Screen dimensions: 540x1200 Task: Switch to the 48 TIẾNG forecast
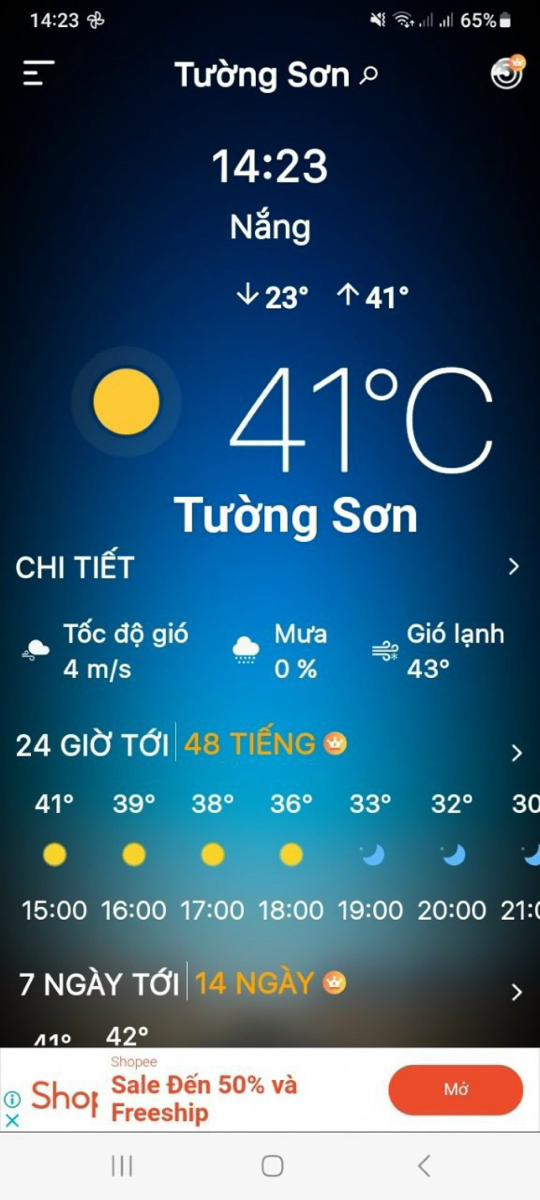coord(265,744)
